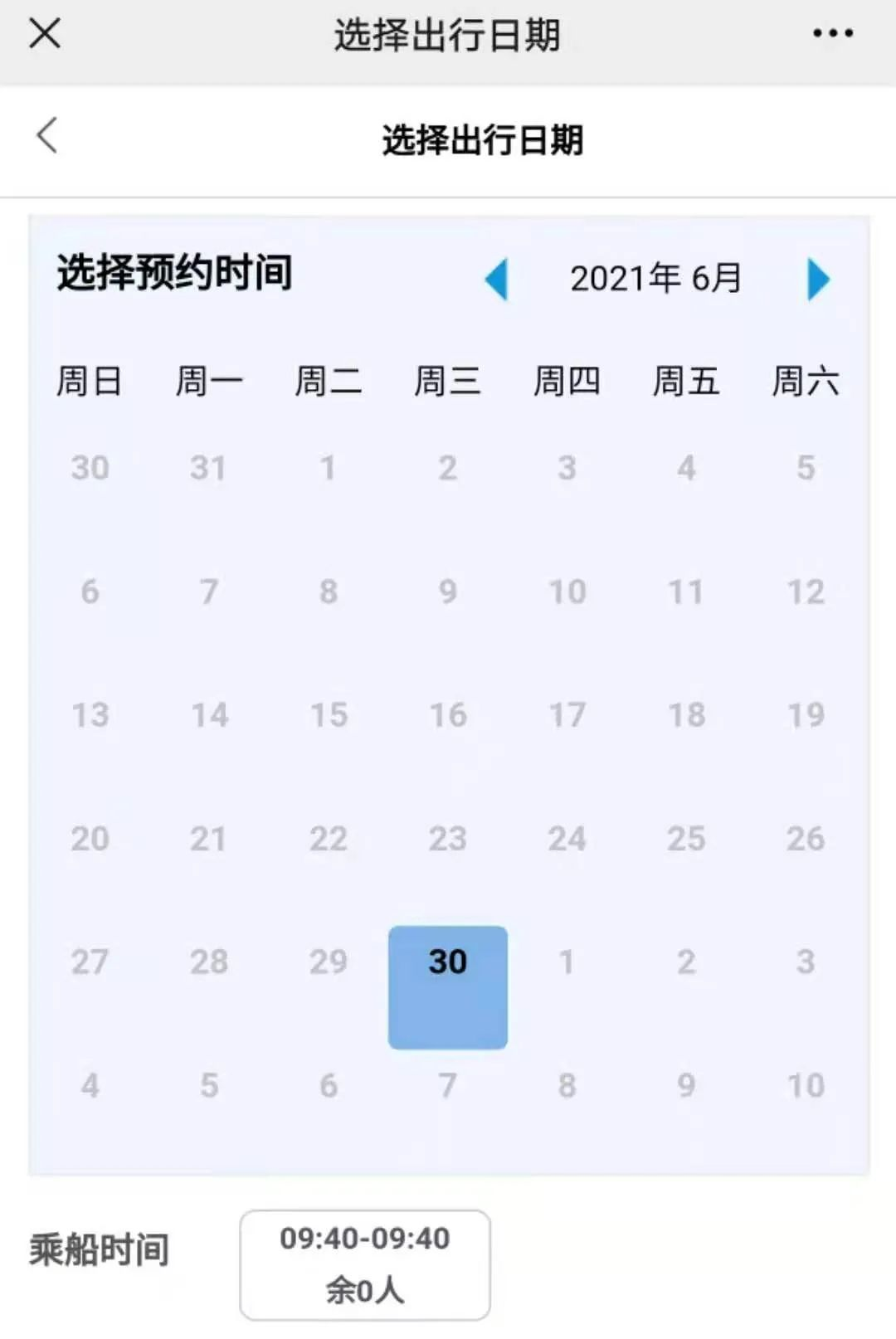896x1339 pixels.
Task: Advance to the next month
Action: (x=818, y=280)
